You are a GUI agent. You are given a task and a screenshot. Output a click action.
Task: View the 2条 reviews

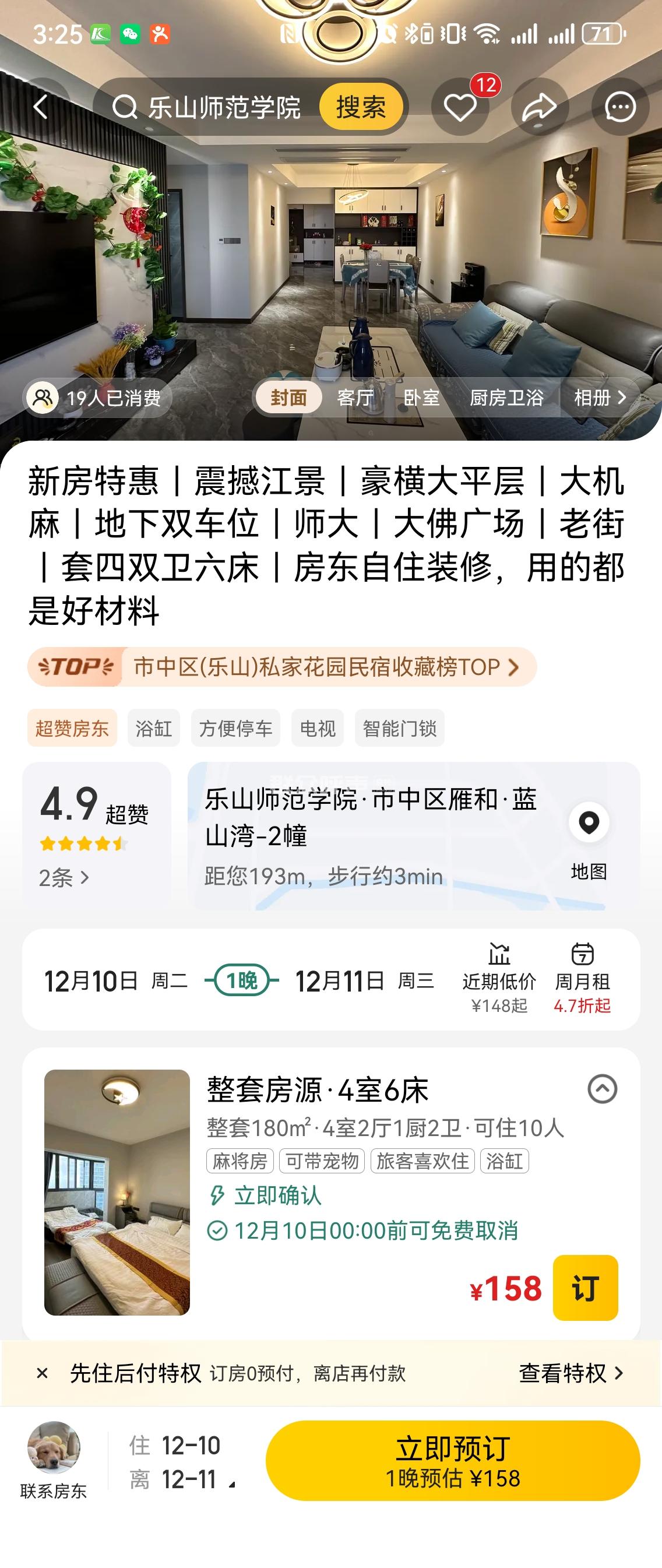64,878
